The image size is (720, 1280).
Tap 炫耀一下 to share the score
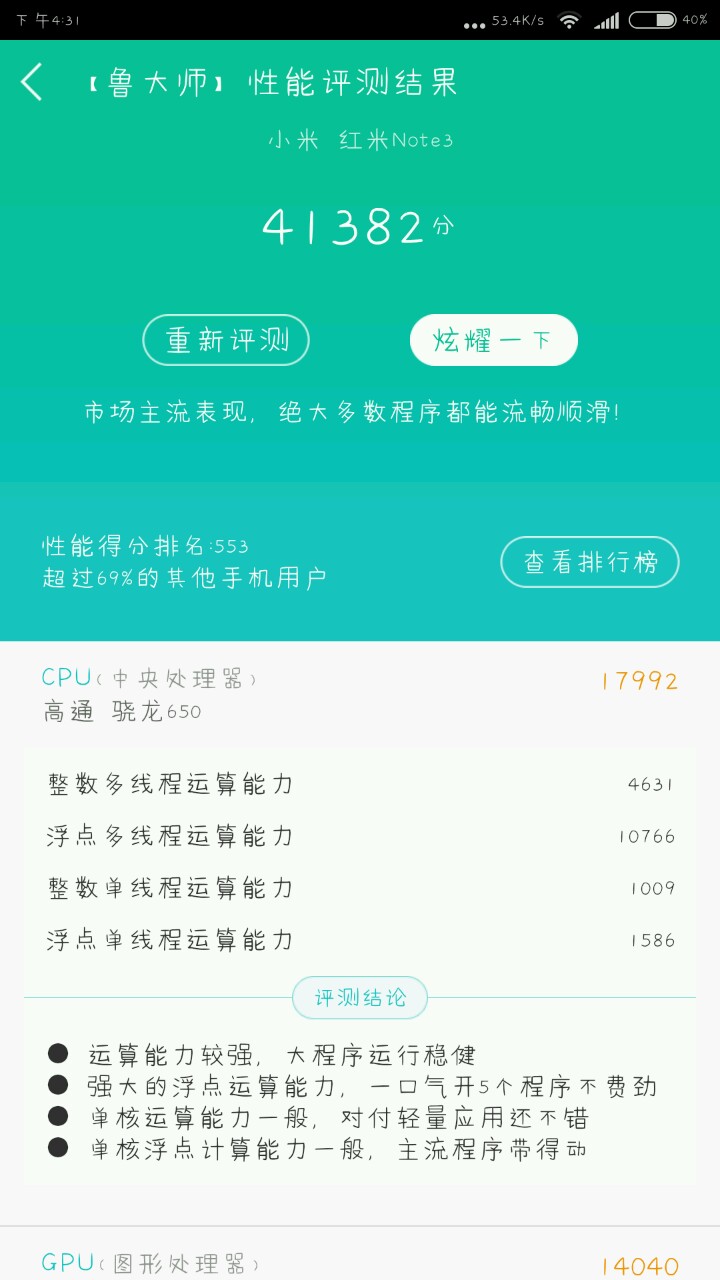(x=493, y=340)
